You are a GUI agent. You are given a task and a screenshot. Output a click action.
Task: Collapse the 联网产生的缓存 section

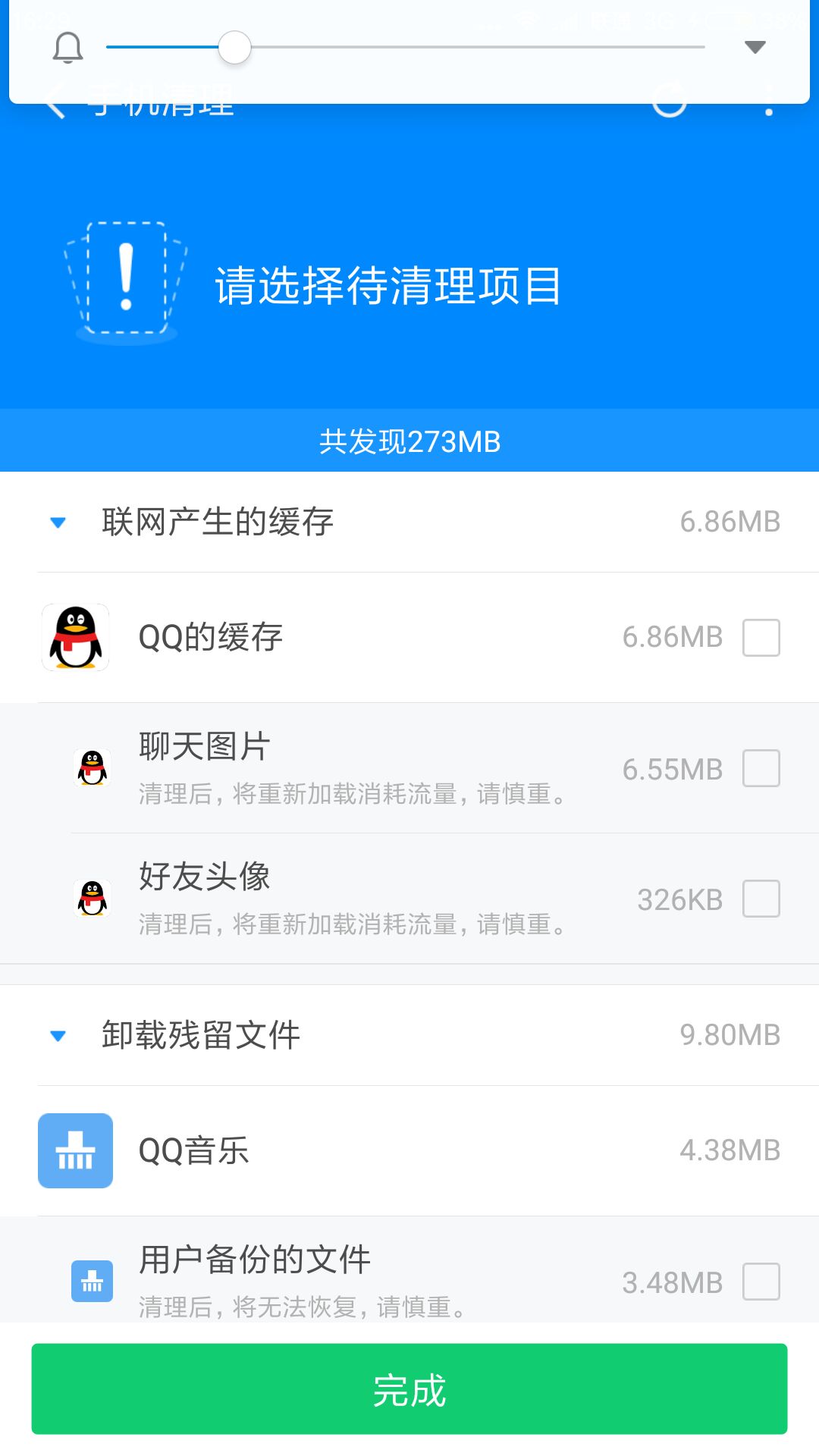(58, 522)
